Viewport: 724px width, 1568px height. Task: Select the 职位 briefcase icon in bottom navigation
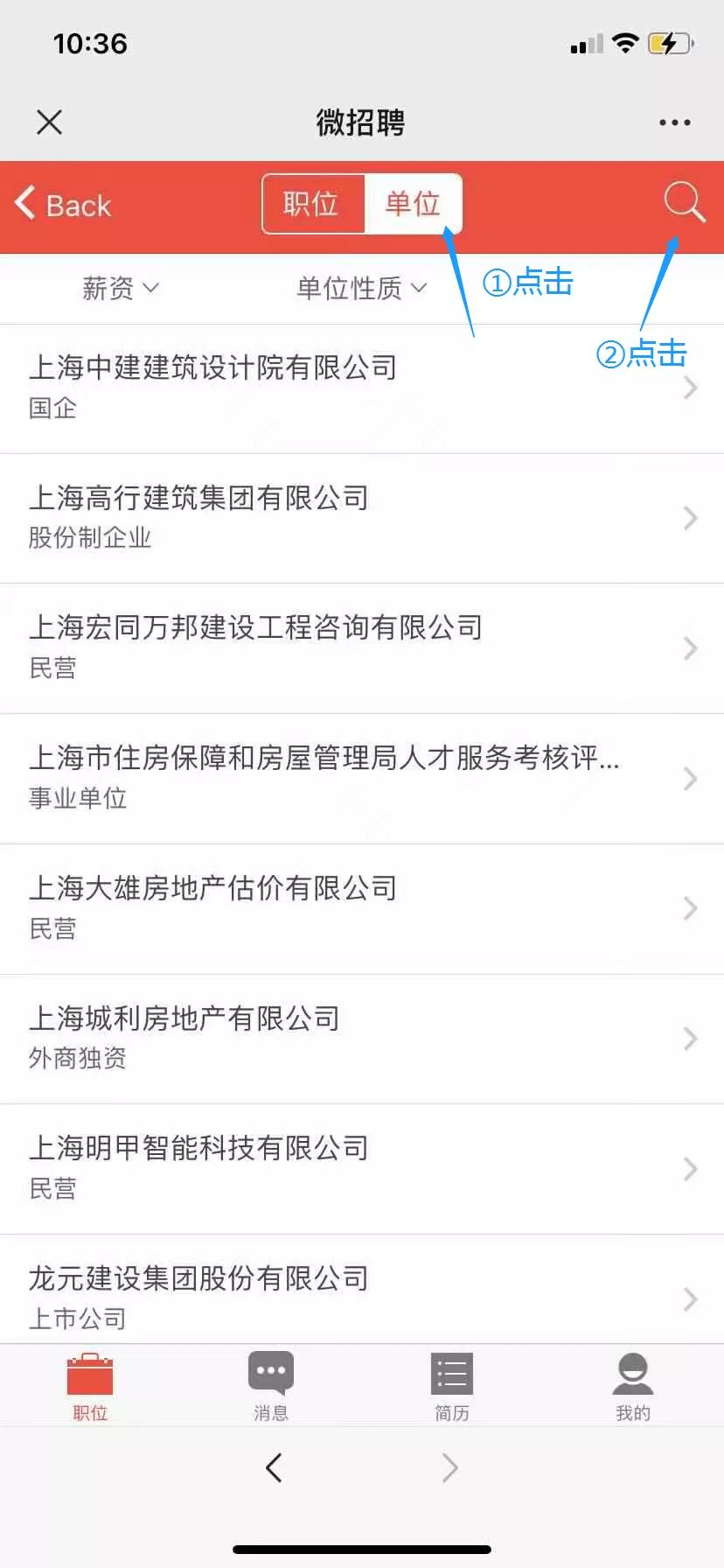coord(90,1382)
